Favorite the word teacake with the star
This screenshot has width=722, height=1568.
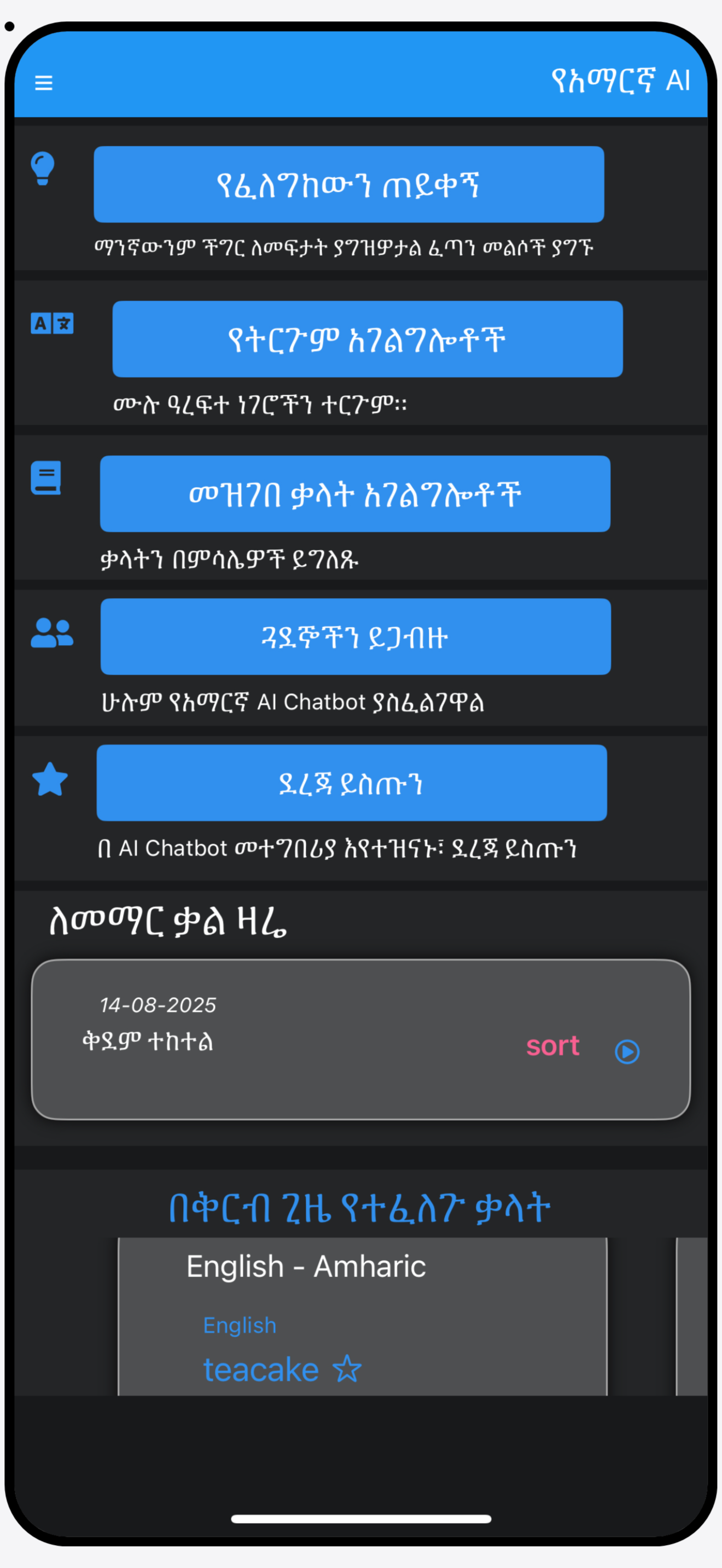tap(348, 1368)
